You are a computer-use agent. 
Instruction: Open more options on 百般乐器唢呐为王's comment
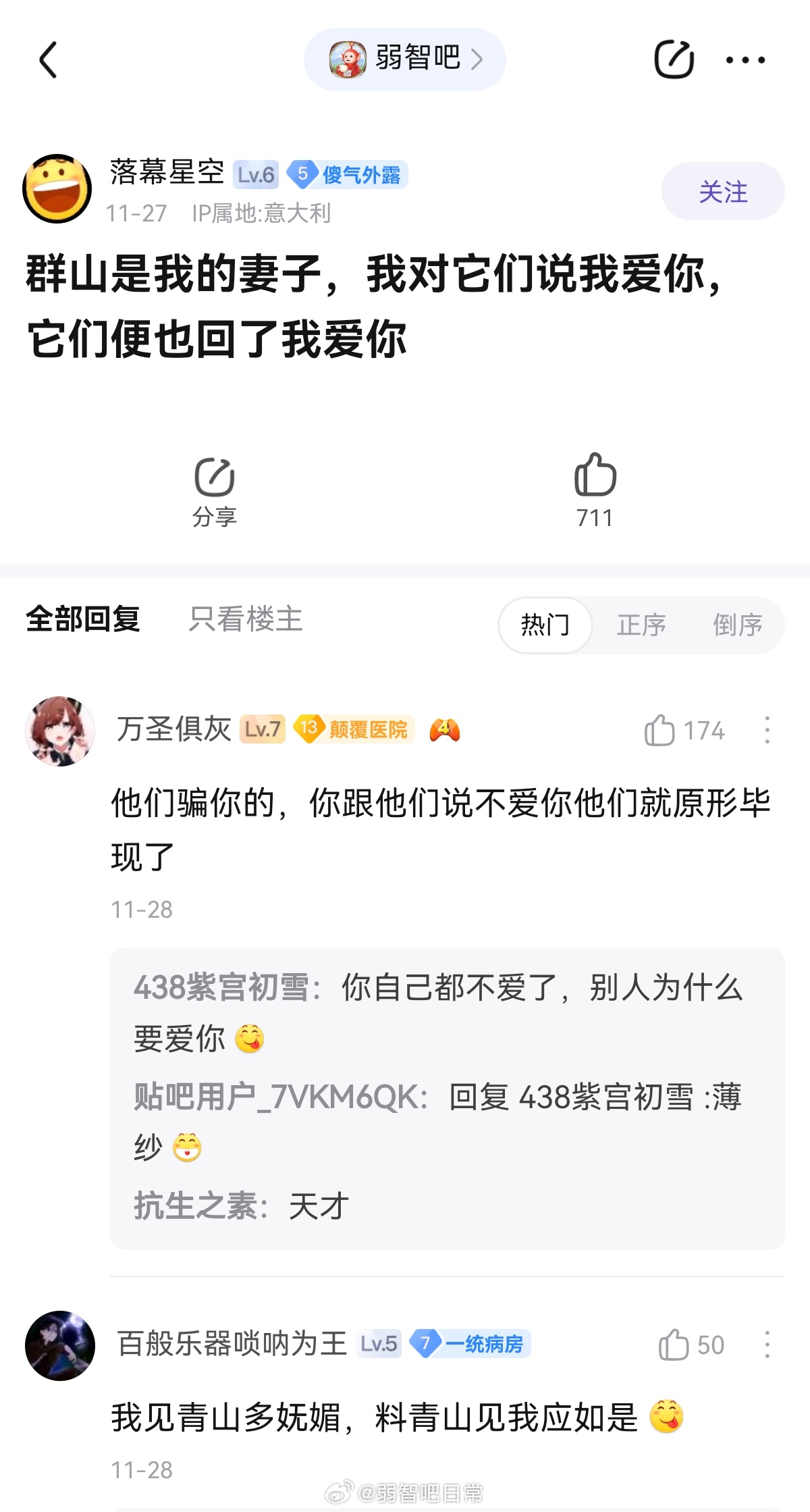point(767,1345)
